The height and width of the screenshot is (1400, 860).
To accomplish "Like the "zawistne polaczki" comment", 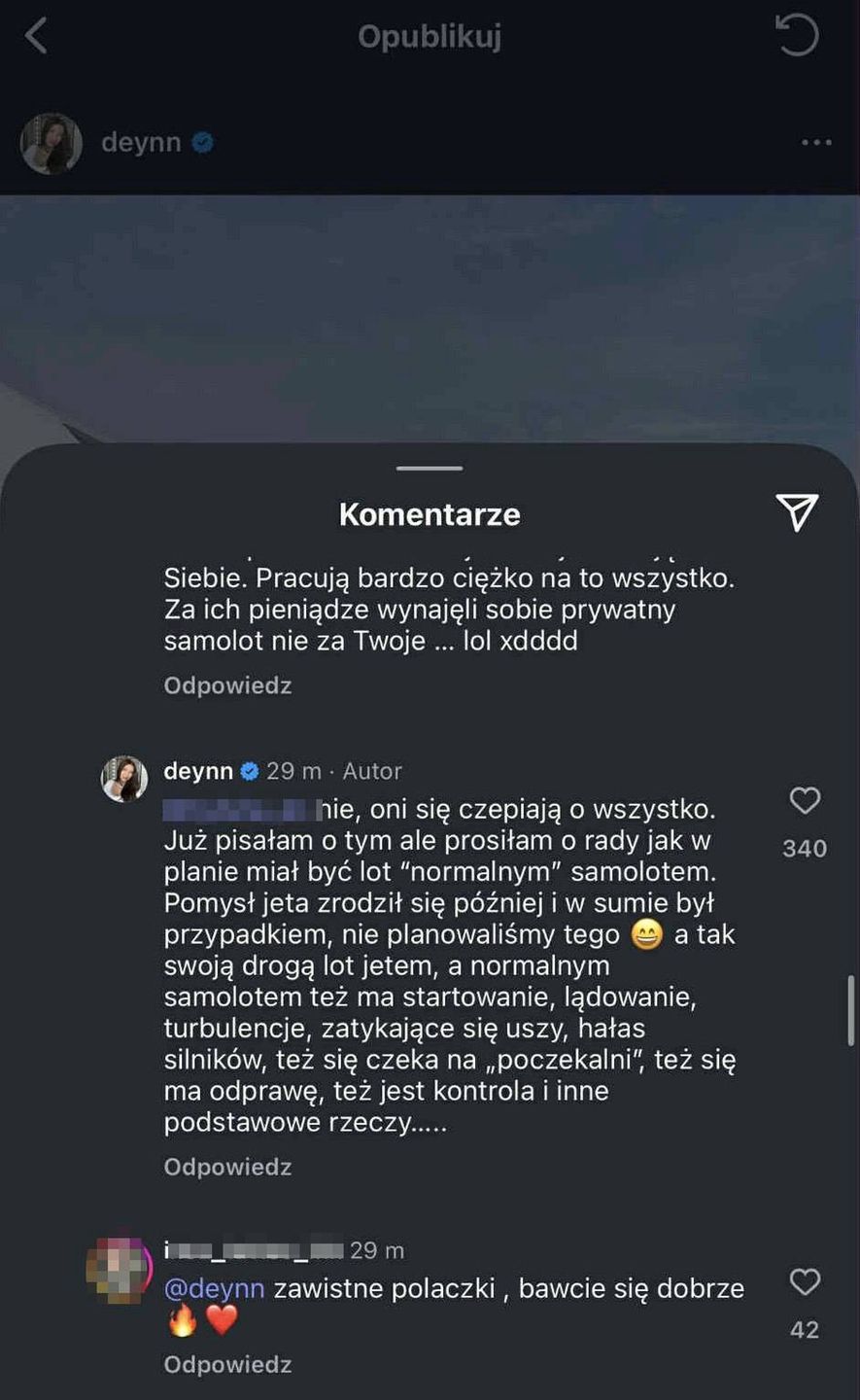I will coord(805,1282).
